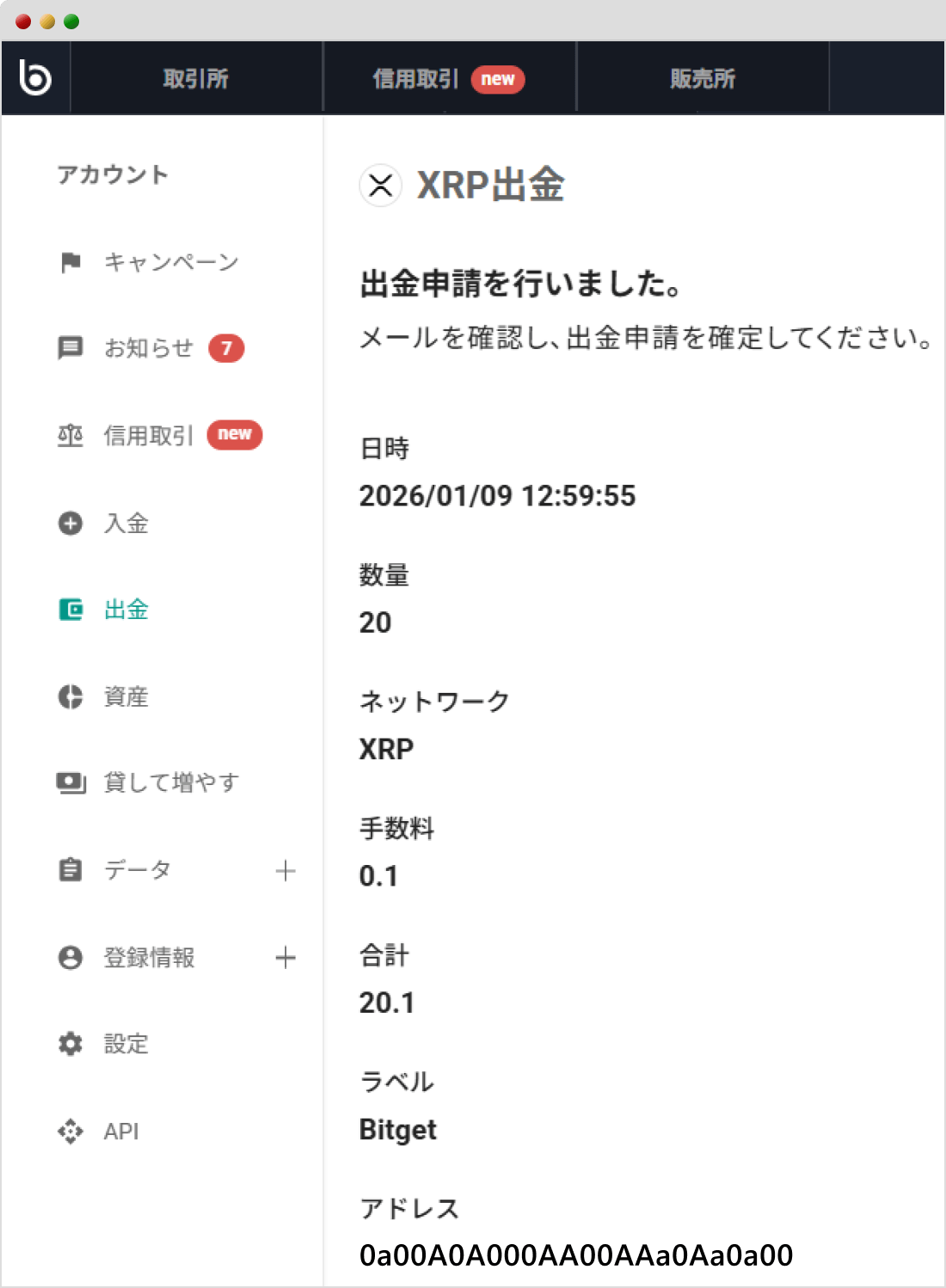The height and width of the screenshot is (1288, 946).
Task: Select the flag icon beside キャンペーン
Action: click(x=70, y=262)
